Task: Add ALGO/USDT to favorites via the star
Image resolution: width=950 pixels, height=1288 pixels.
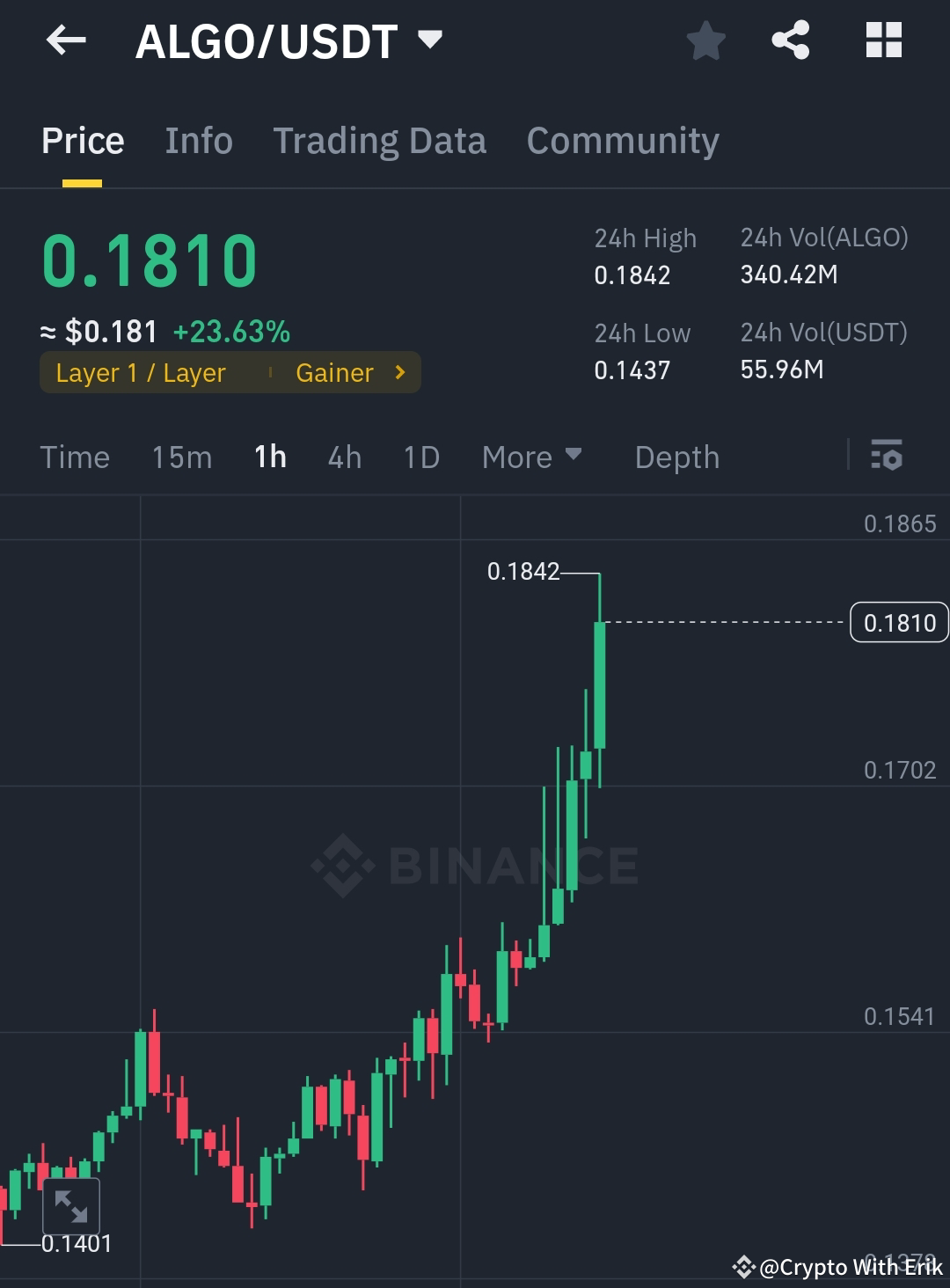Action: 706,40
